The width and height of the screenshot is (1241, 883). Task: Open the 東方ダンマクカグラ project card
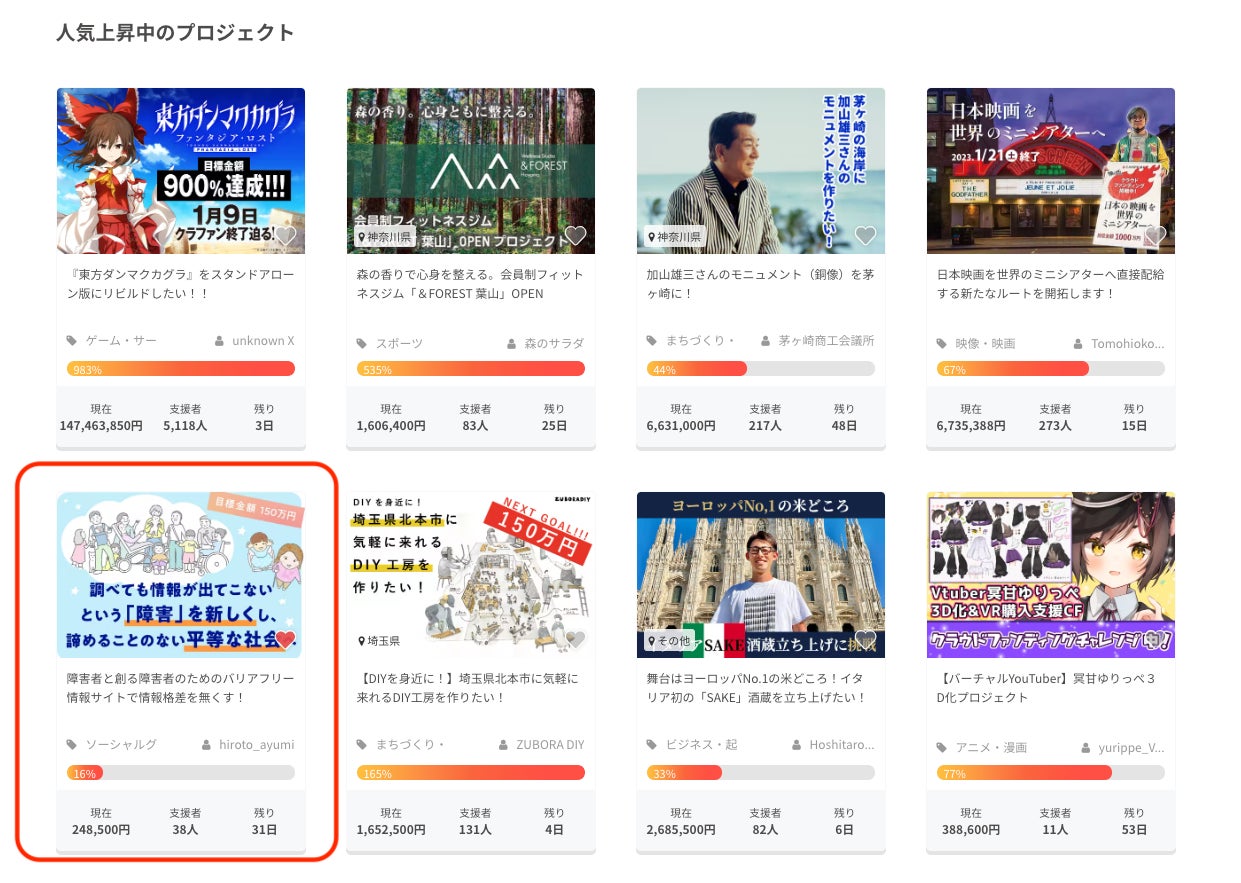(x=180, y=283)
